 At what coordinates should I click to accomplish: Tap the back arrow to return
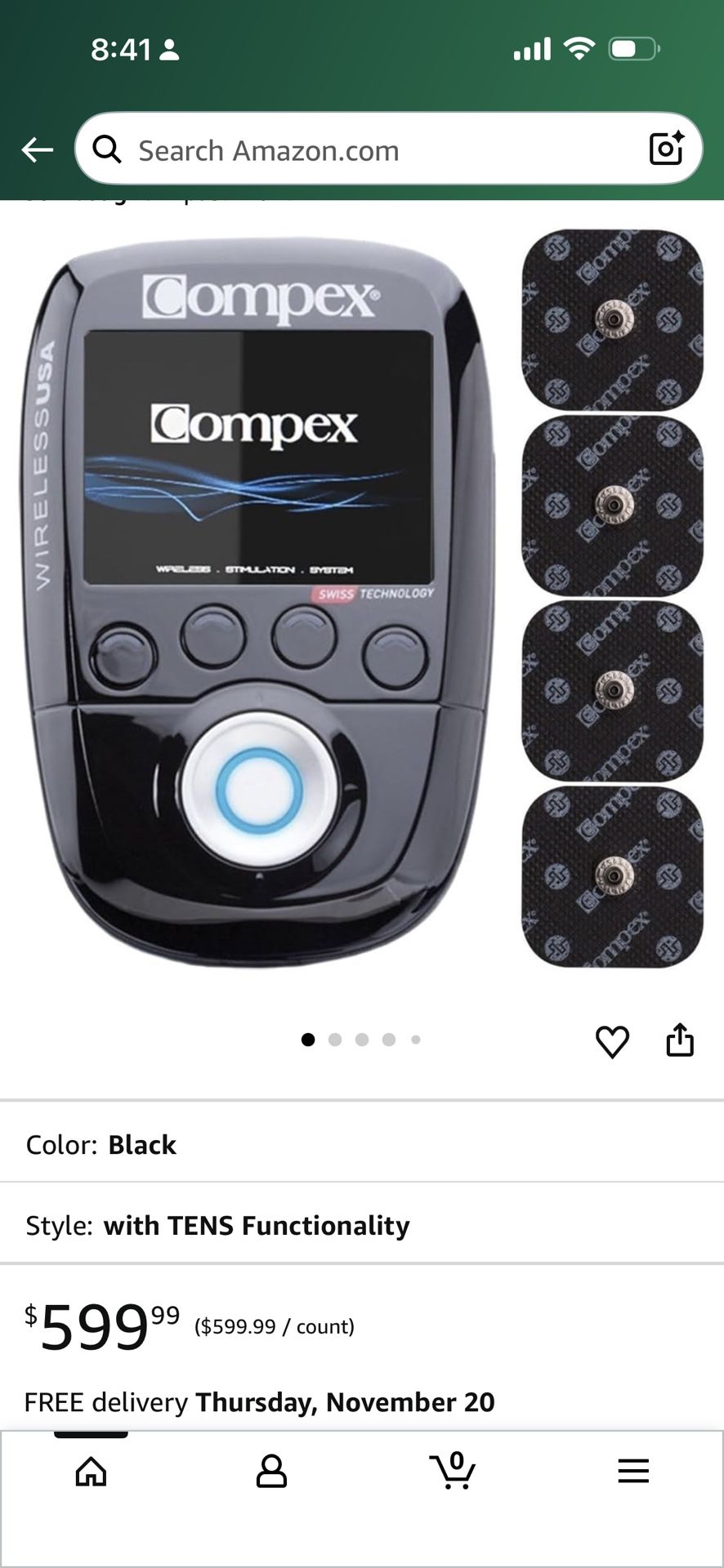36,149
